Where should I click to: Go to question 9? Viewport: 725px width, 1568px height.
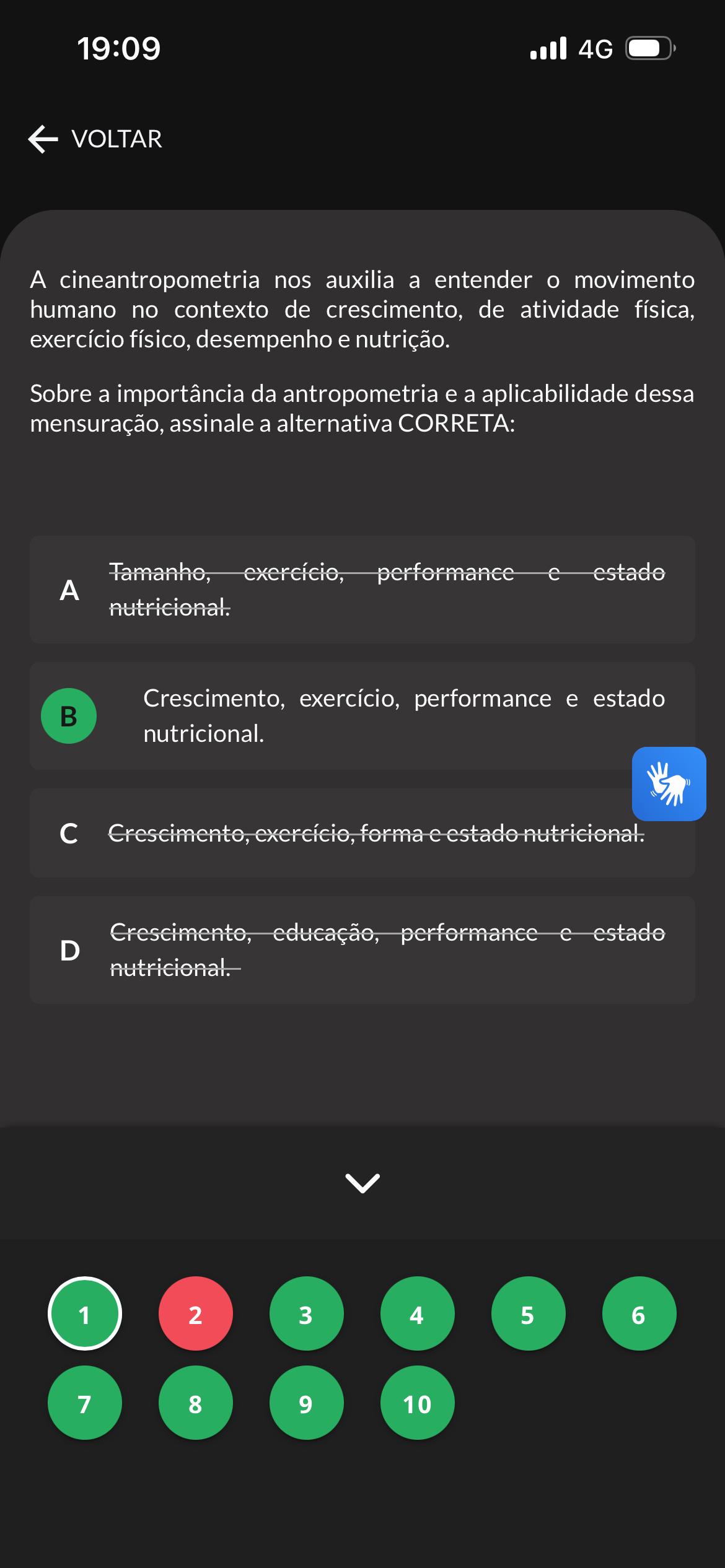tap(307, 1403)
